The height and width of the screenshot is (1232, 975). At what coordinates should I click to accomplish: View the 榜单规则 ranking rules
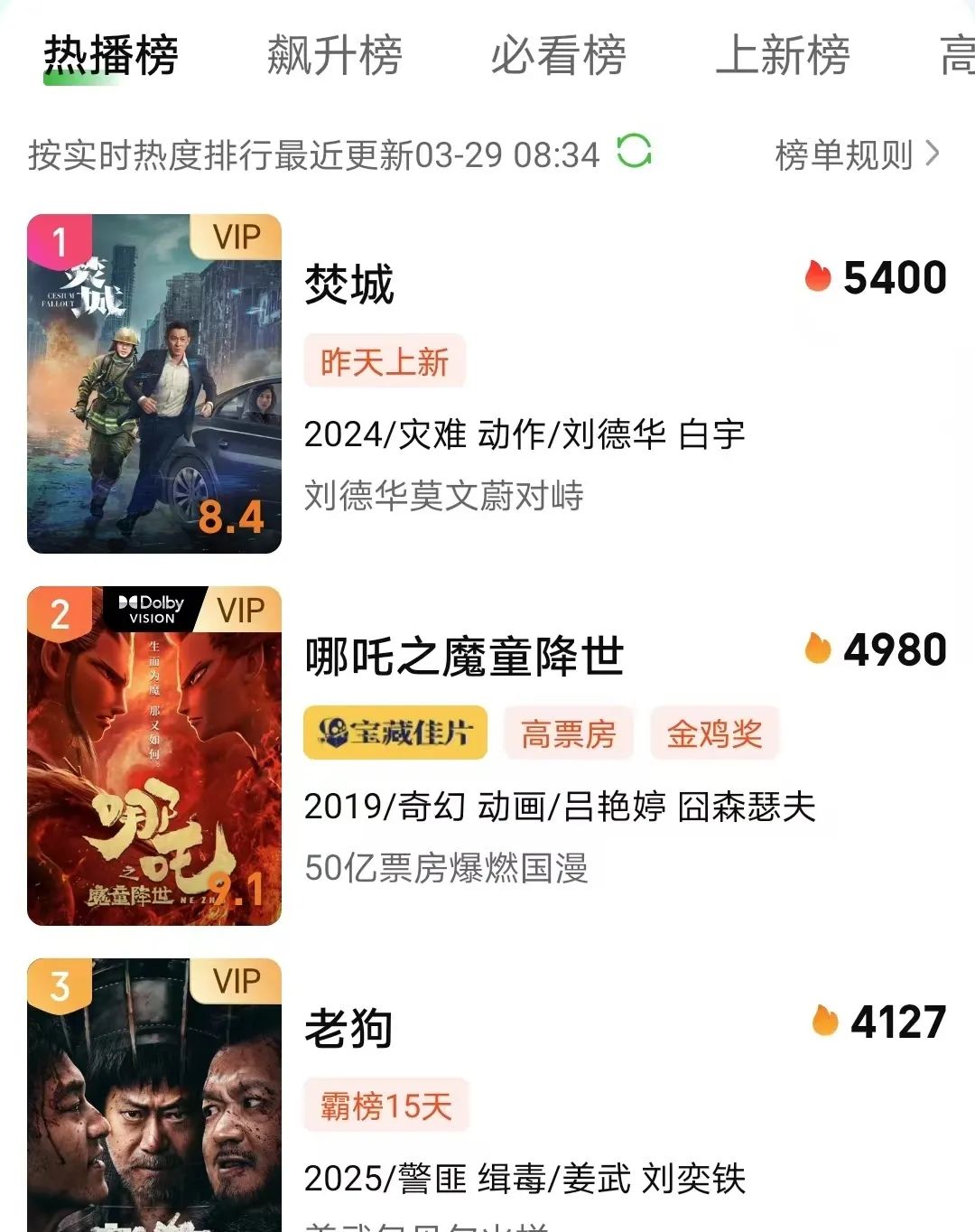pyautogui.click(x=856, y=155)
